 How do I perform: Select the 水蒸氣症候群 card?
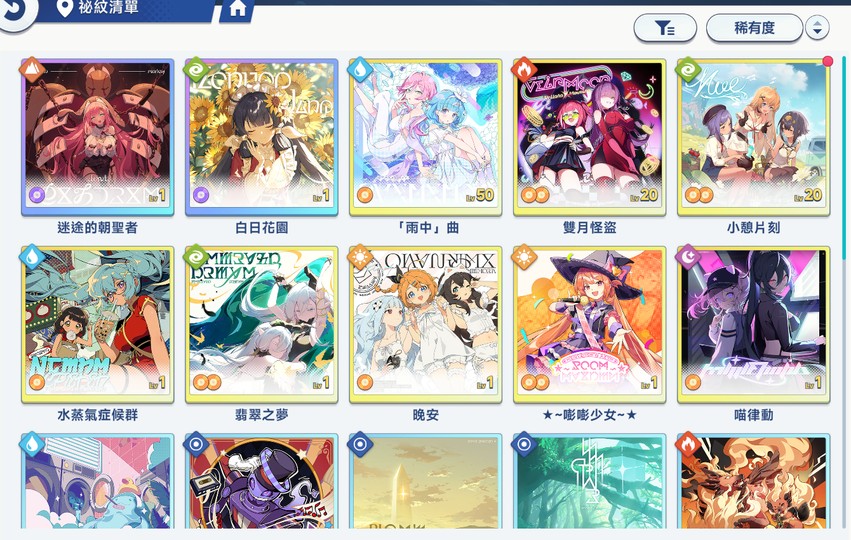[97, 323]
